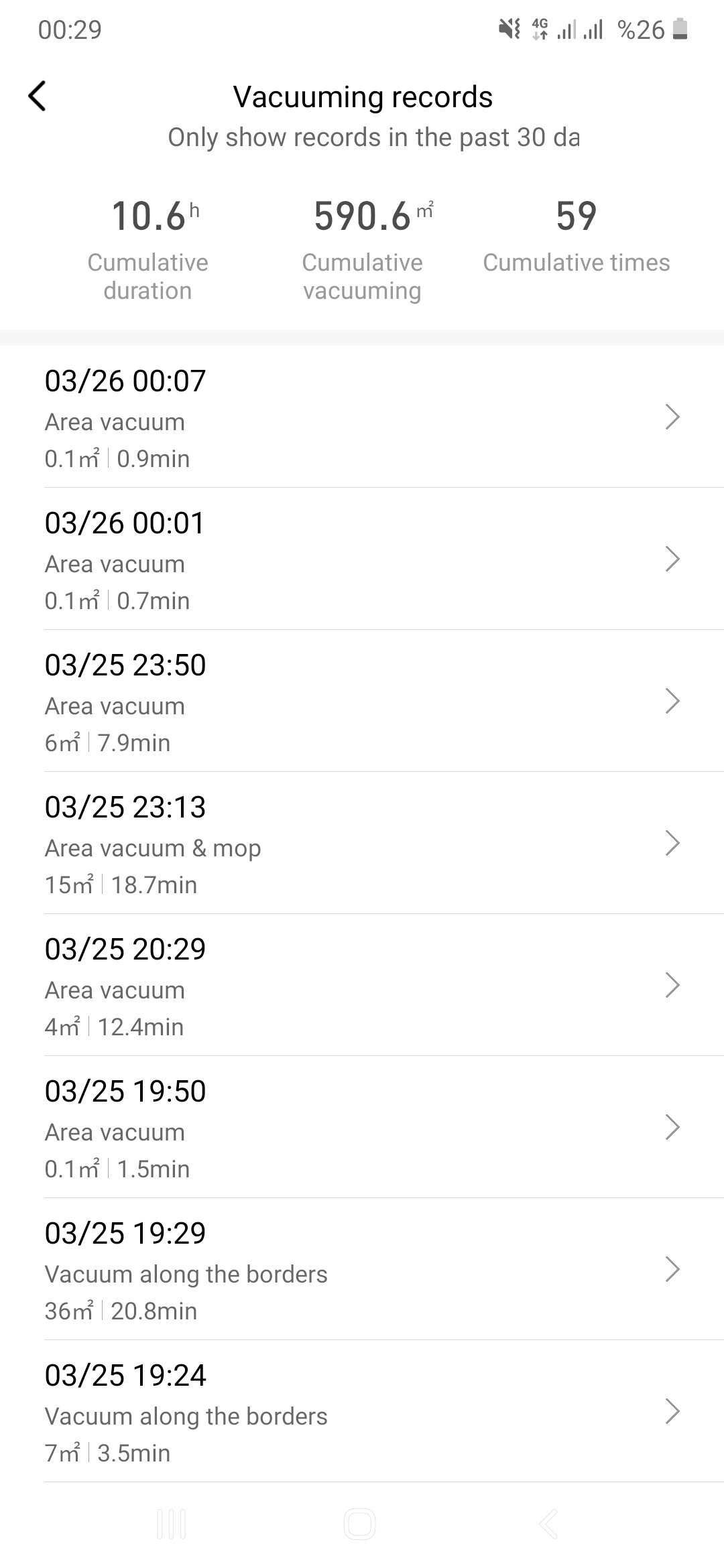724x1568 pixels.
Task: Open the 03/26 00:07 vacuum record
Action: click(x=362, y=417)
